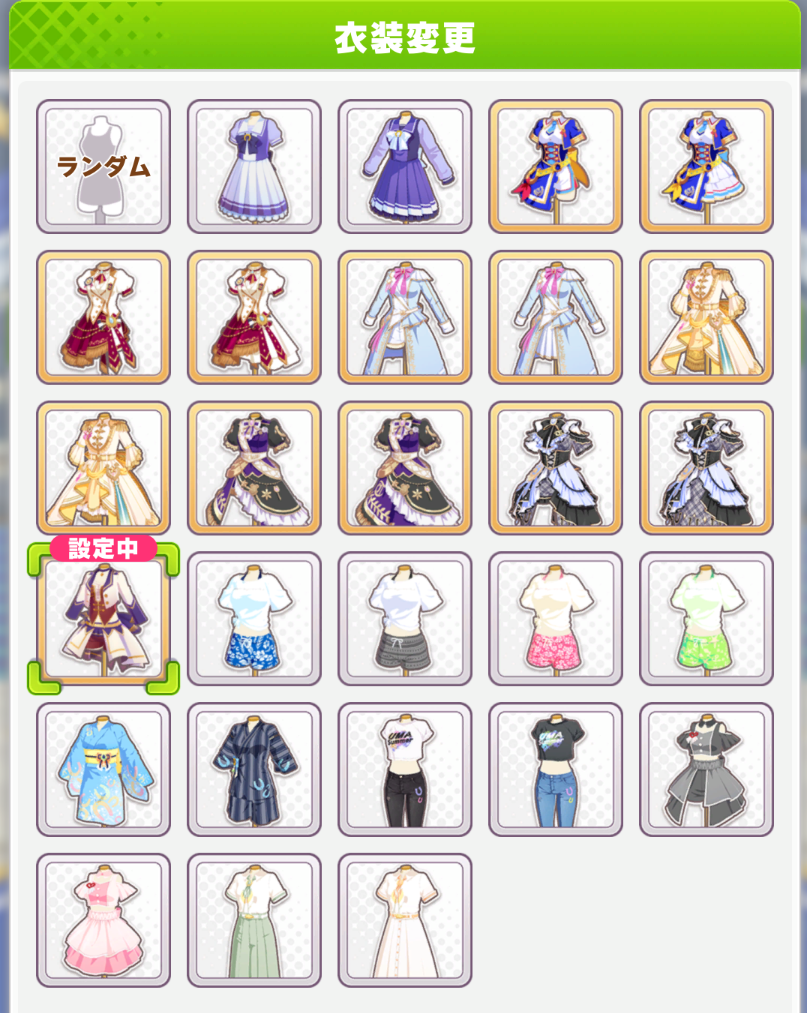Select white tee with gray shorts

click(405, 618)
